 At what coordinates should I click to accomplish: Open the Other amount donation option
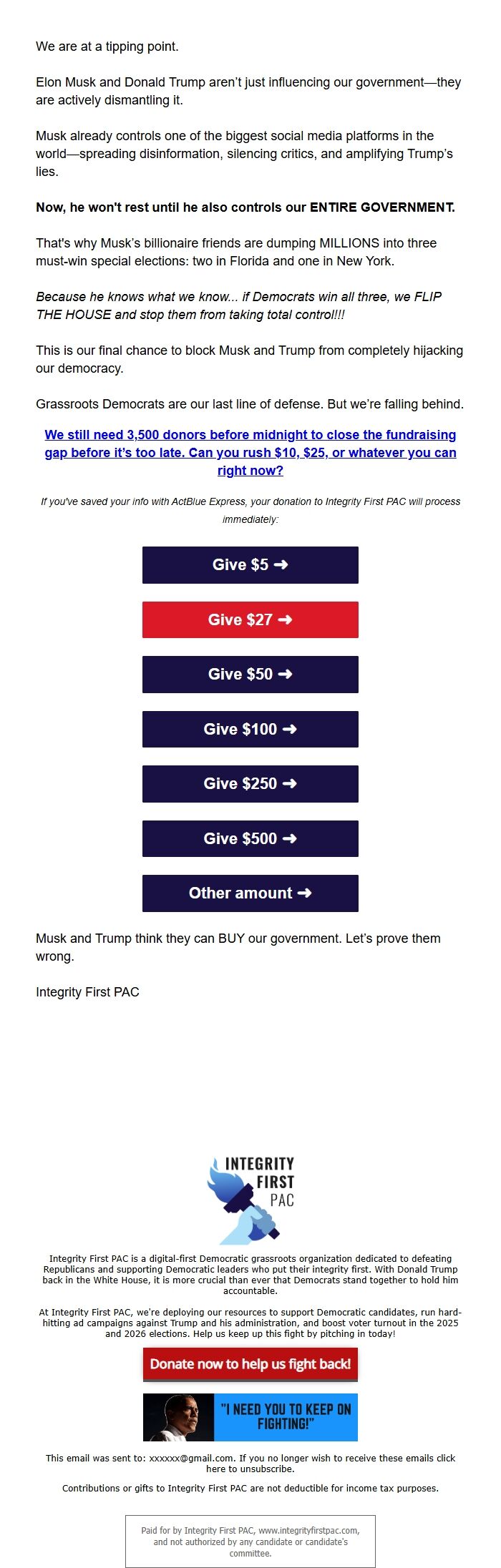pos(250,893)
